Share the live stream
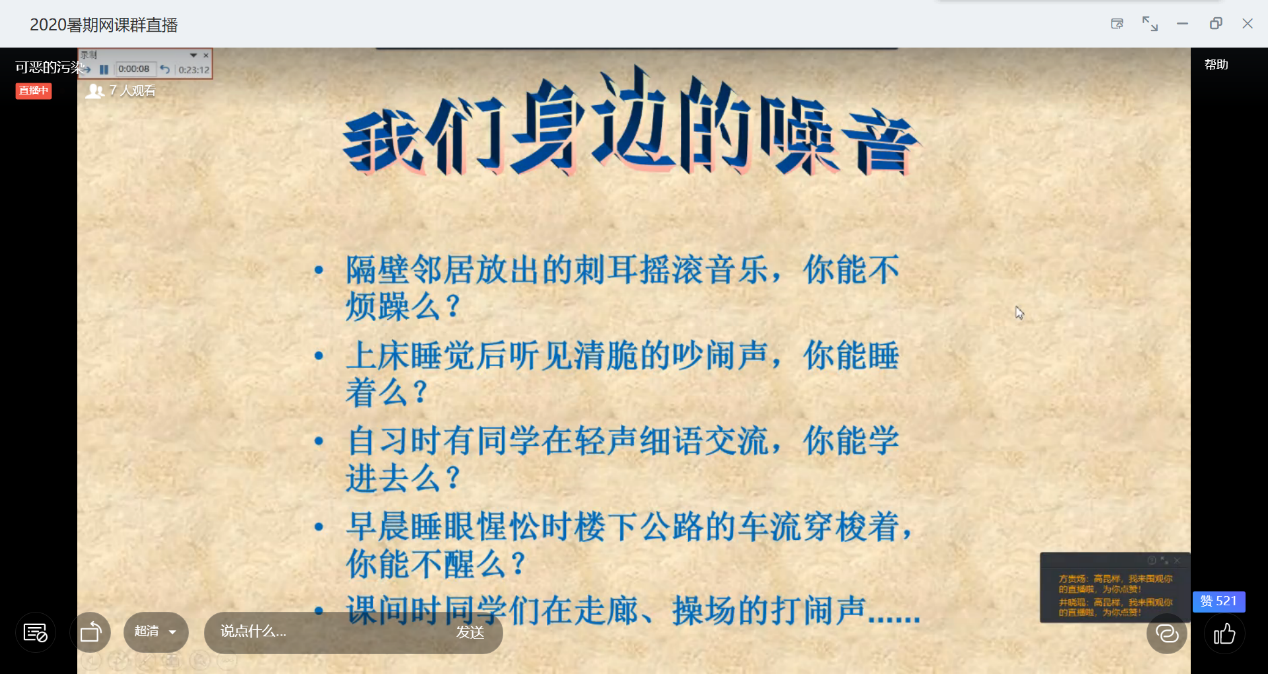This screenshot has height=674, width=1268. 91,632
